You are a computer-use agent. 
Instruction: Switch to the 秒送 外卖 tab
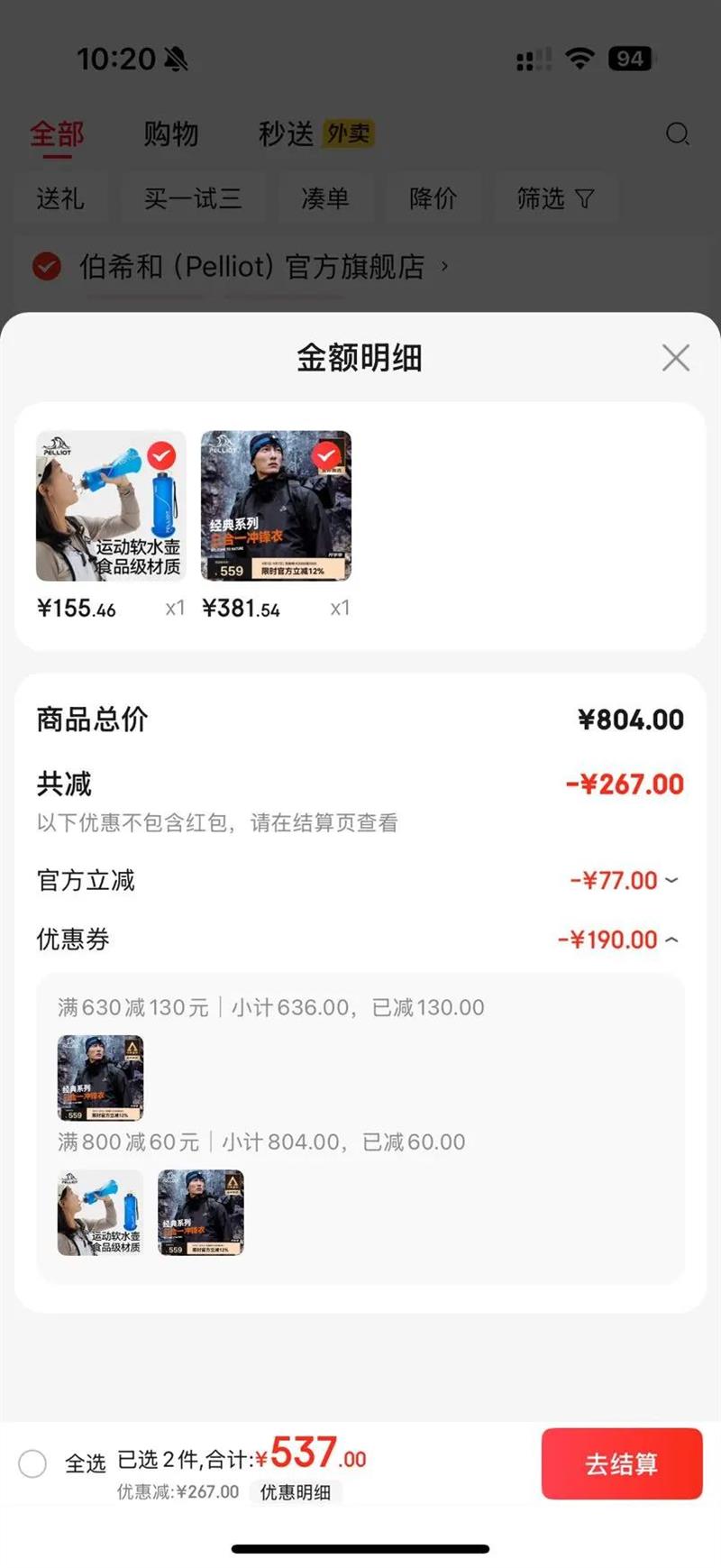(x=315, y=134)
